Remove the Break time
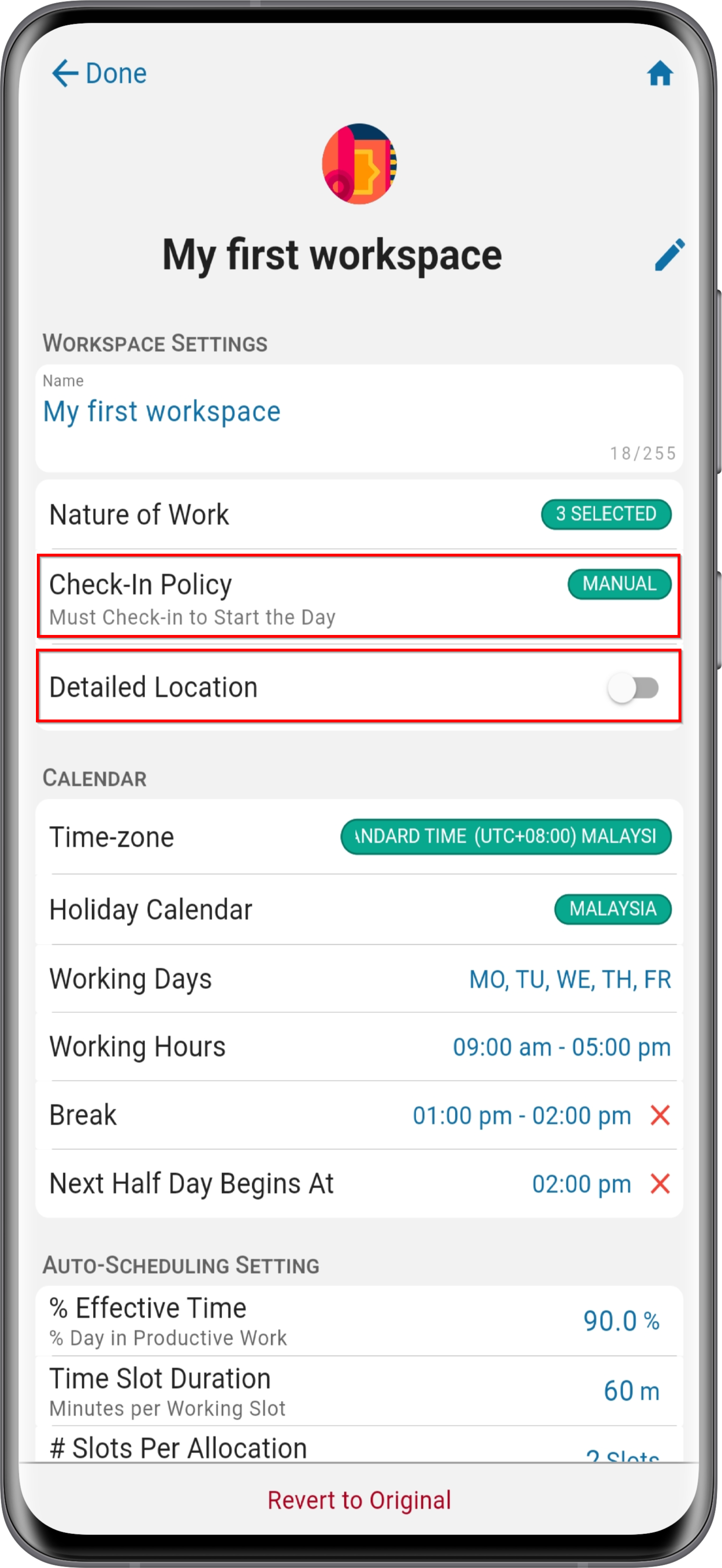 [x=660, y=1116]
